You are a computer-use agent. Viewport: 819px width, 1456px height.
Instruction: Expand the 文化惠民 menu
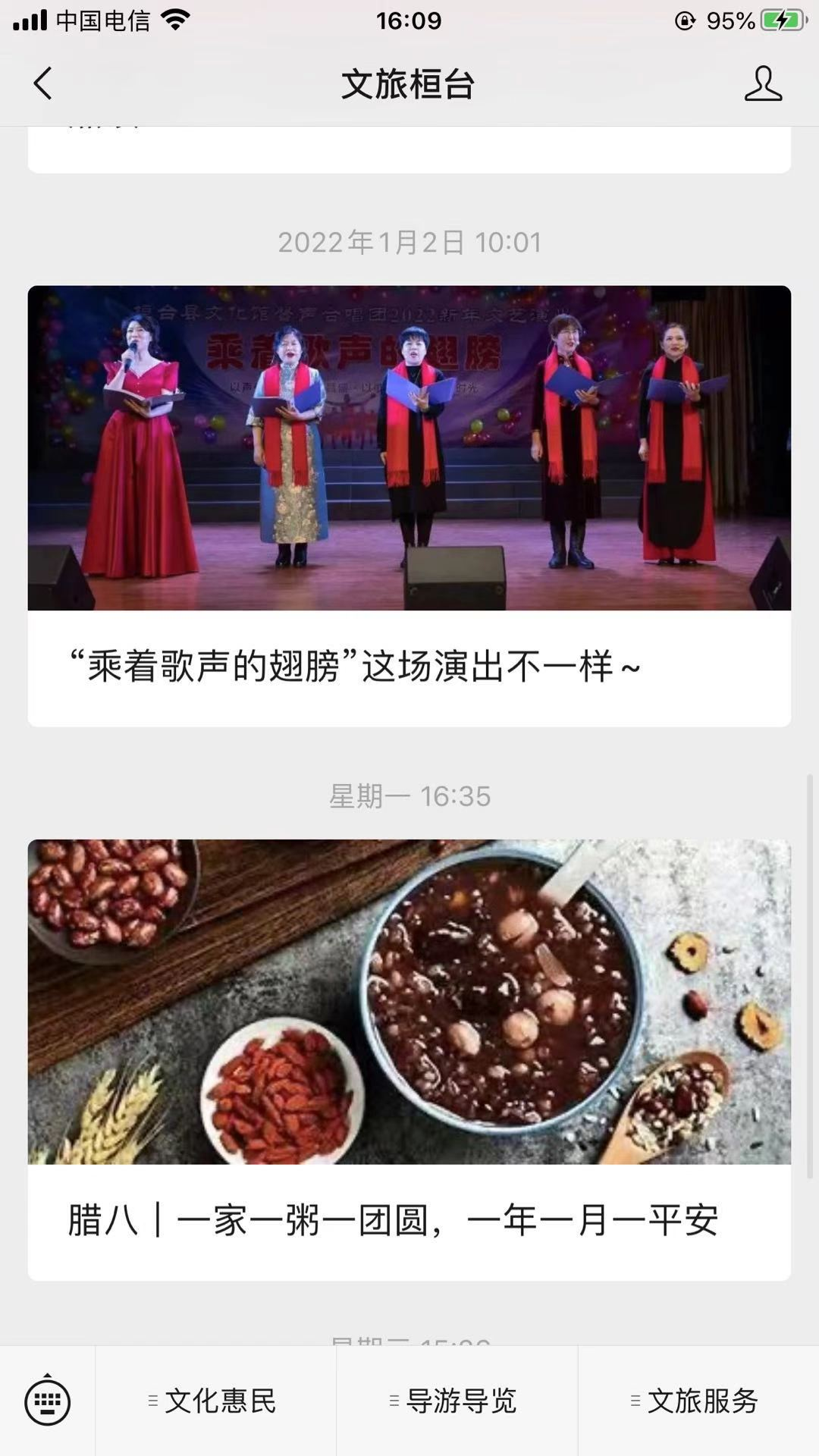click(215, 1401)
